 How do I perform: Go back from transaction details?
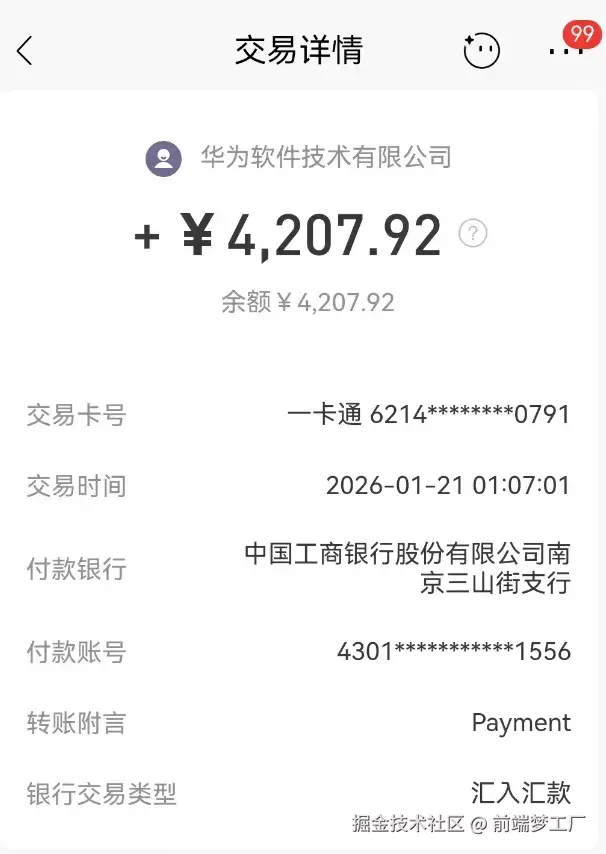[x=25, y=50]
